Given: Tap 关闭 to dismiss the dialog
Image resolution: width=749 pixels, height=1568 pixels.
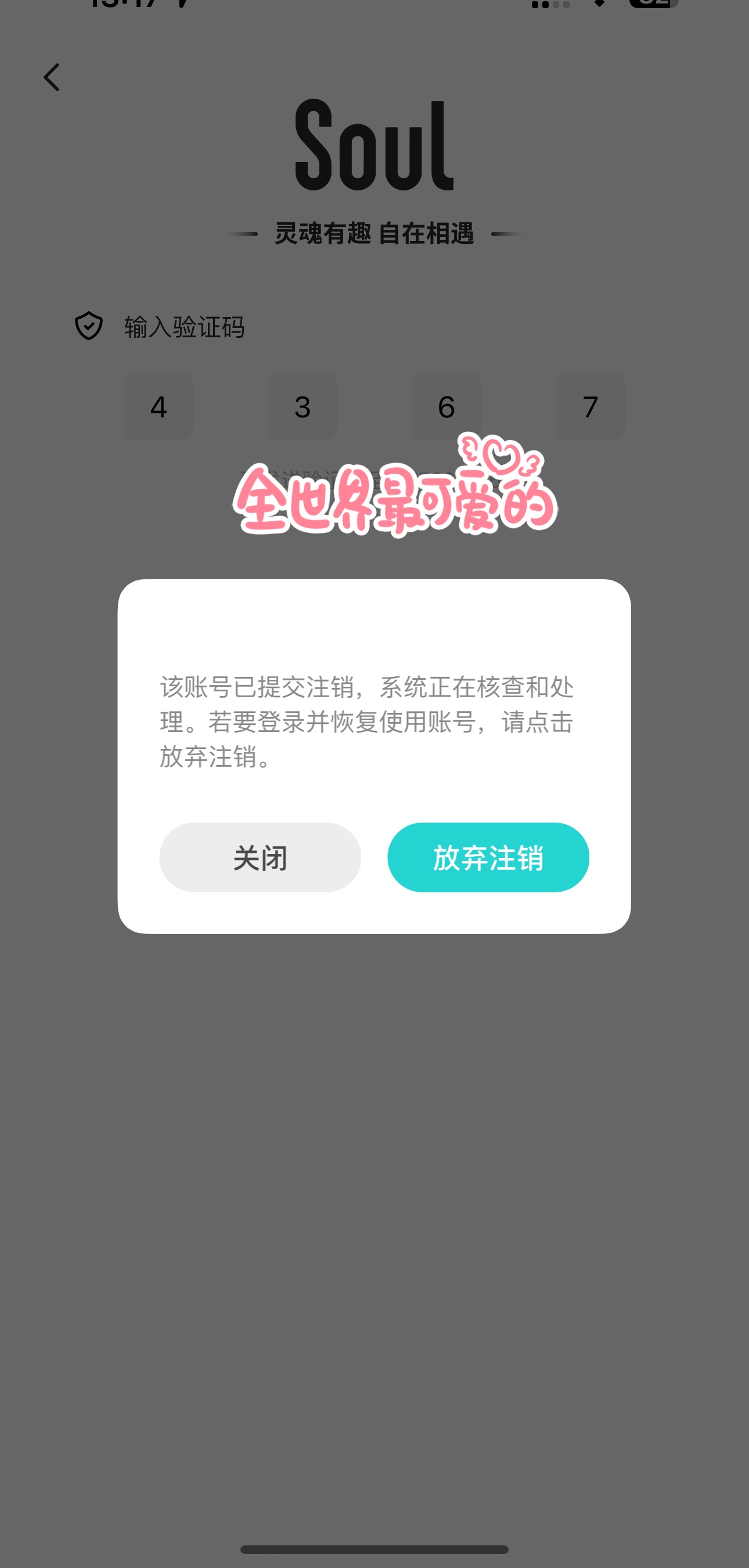Looking at the screenshot, I should [x=260, y=857].
